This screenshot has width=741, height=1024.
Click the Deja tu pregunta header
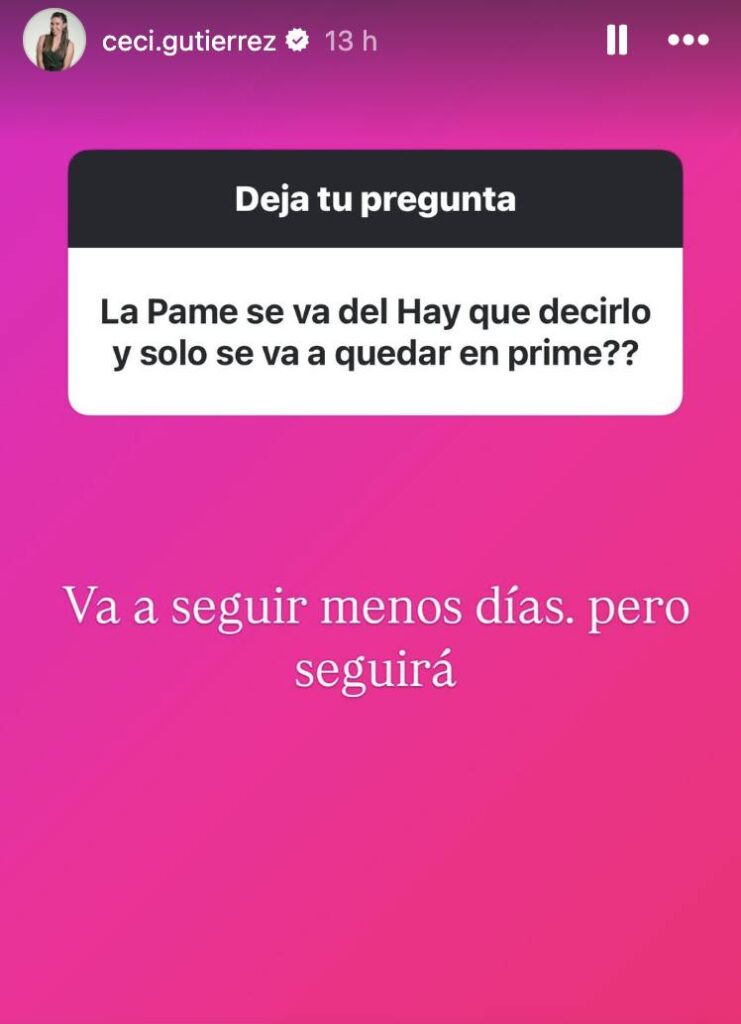point(374,198)
